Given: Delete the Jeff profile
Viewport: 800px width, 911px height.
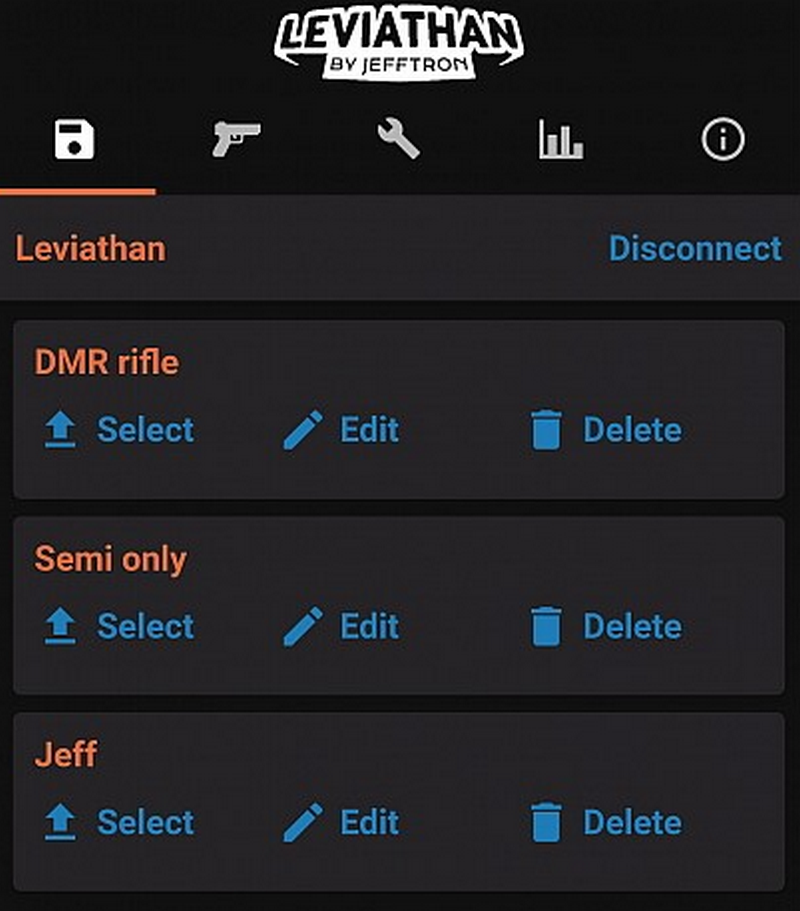Looking at the screenshot, I should point(605,822).
